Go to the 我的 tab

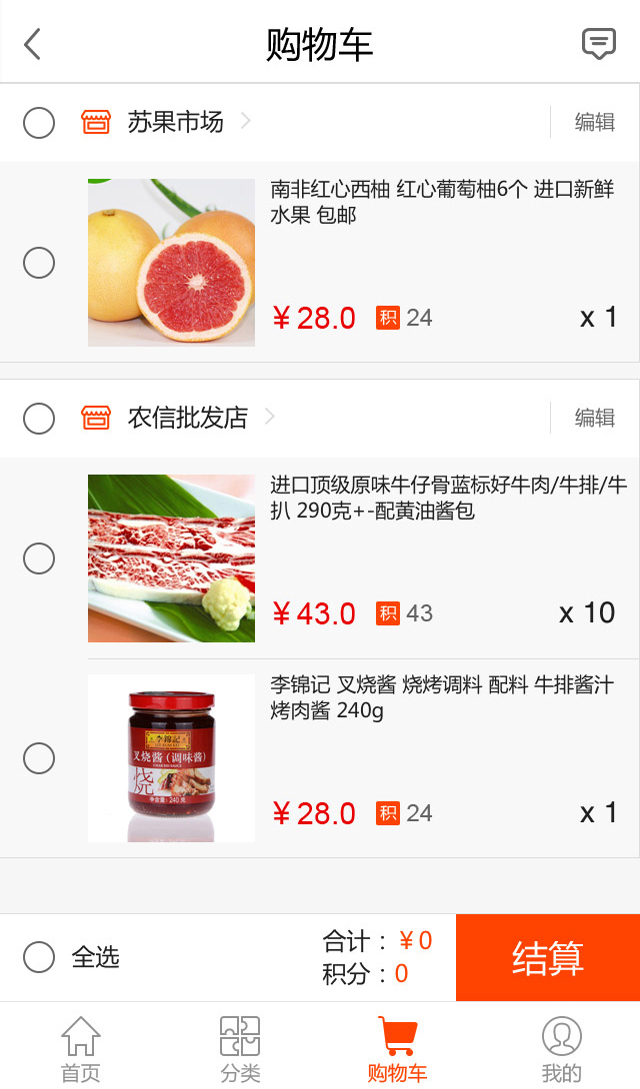pyautogui.click(x=561, y=1049)
